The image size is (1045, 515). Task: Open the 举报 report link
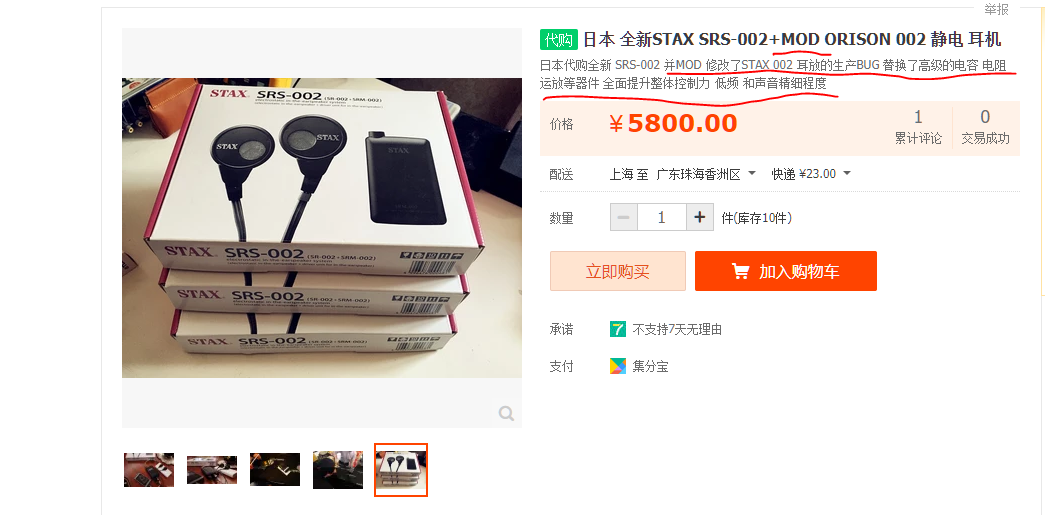click(x=996, y=9)
